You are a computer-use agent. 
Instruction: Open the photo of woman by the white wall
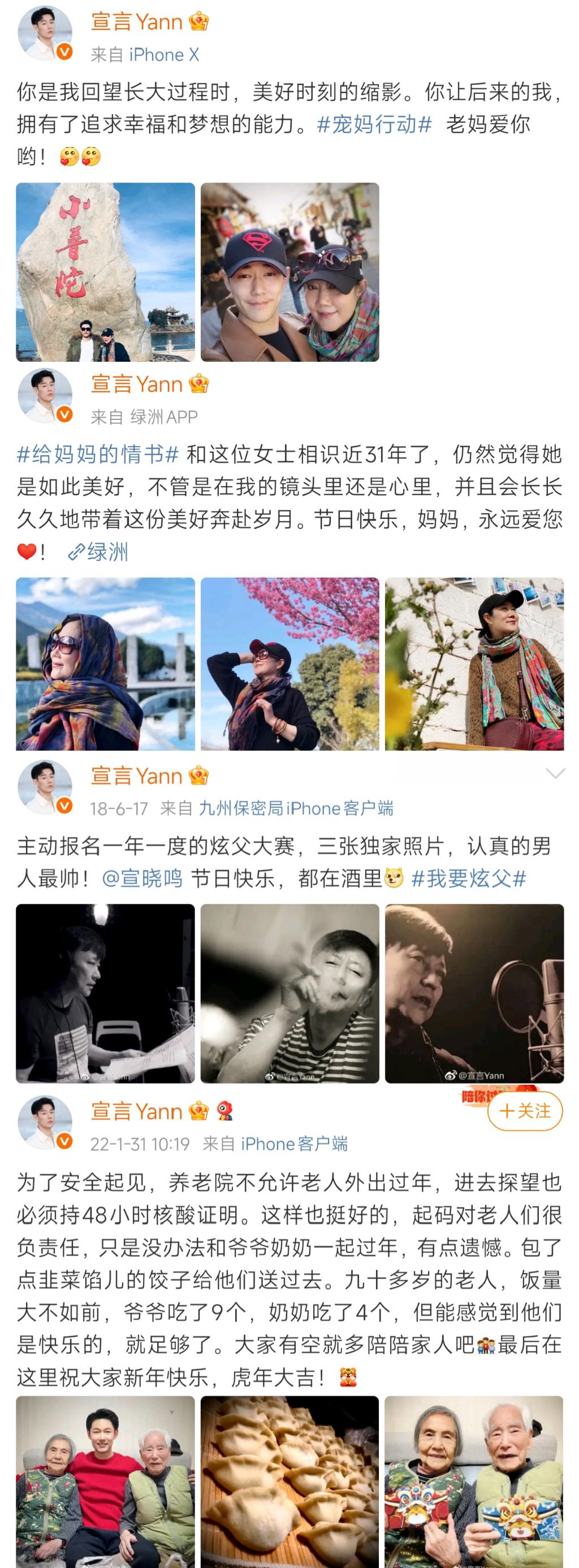click(x=474, y=664)
